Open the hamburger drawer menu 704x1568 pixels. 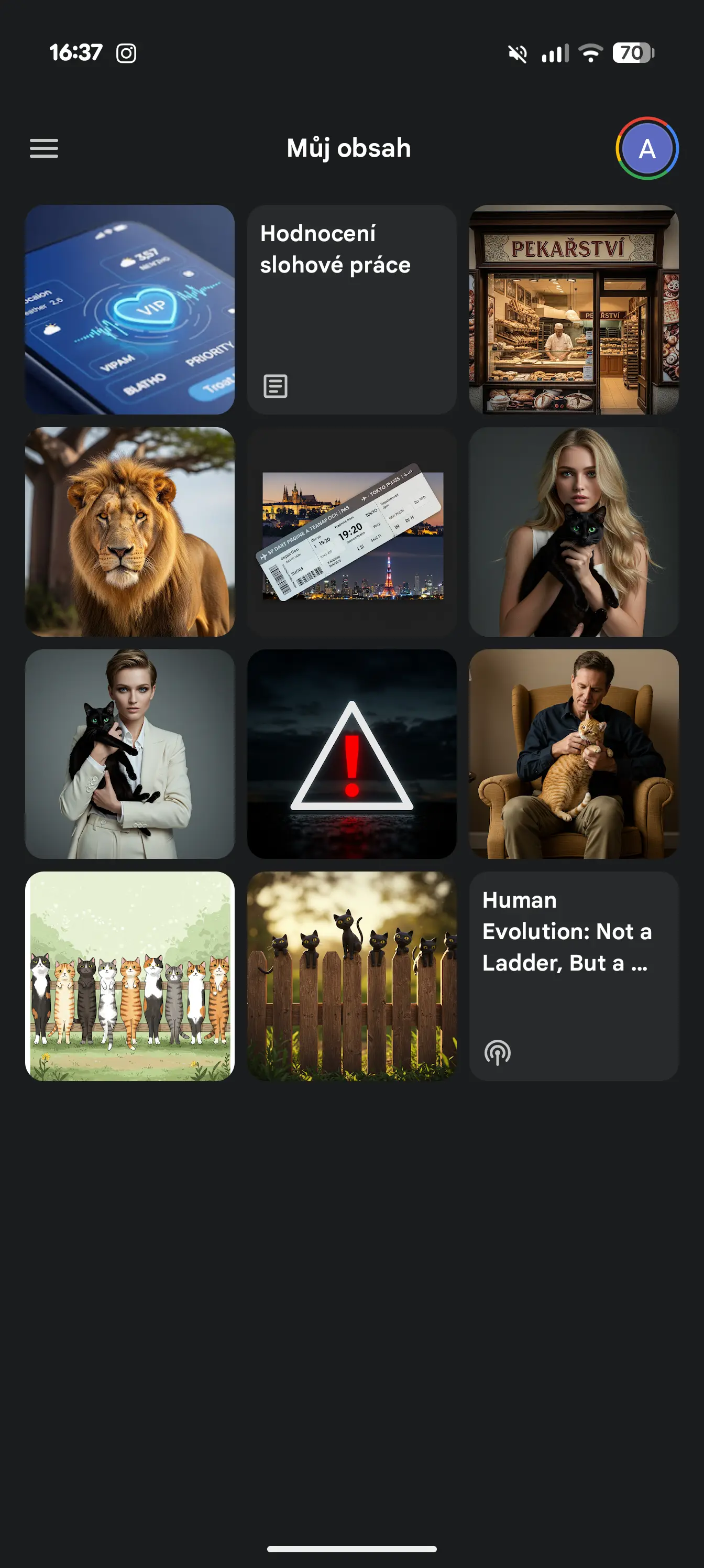(x=44, y=148)
